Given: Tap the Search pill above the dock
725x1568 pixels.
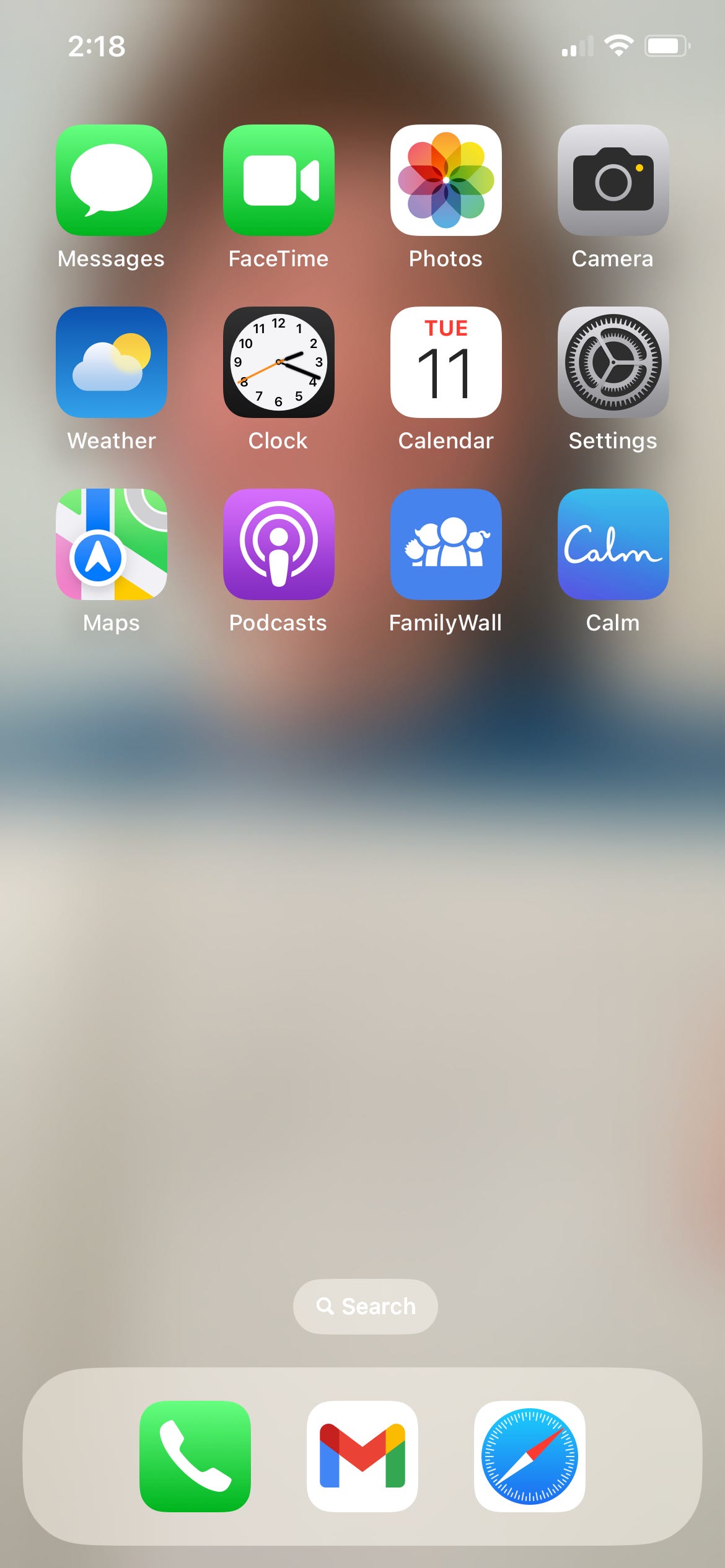Looking at the screenshot, I should coord(366,1306).
